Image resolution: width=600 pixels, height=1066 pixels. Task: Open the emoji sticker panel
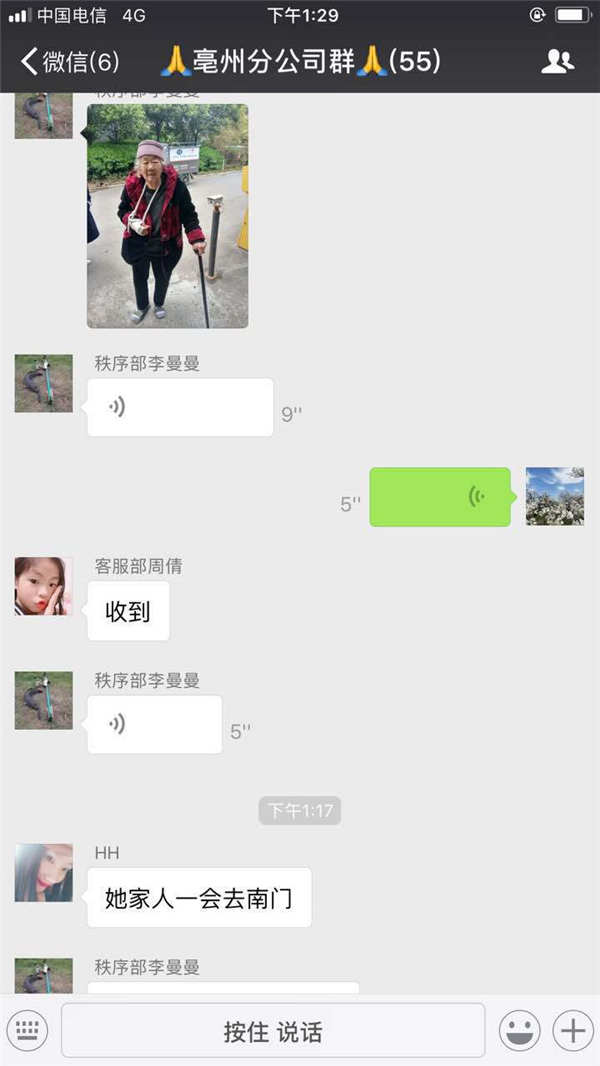520,1030
